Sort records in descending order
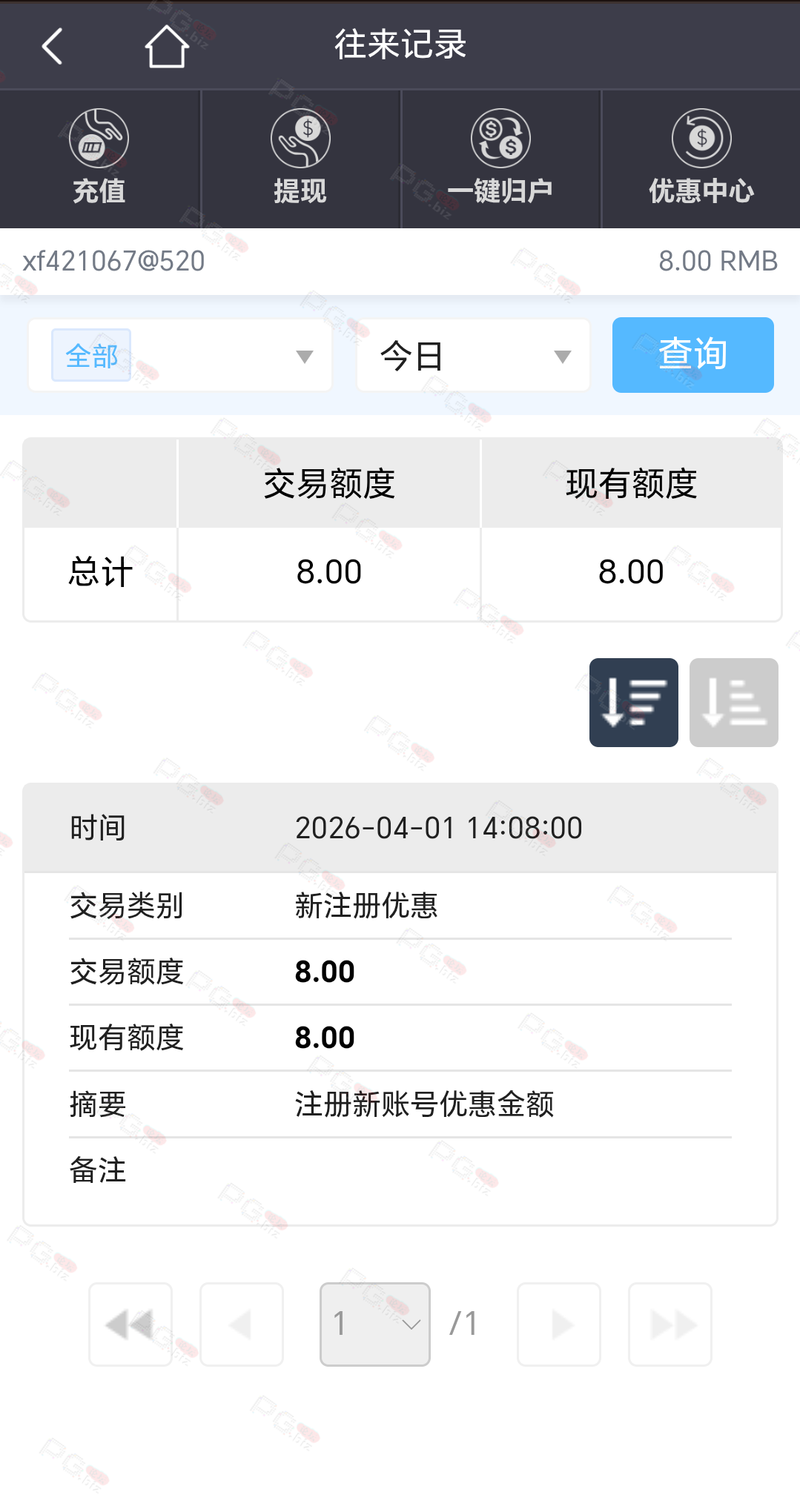Image resolution: width=800 pixels, height=1512 pixels. point(633,702)
